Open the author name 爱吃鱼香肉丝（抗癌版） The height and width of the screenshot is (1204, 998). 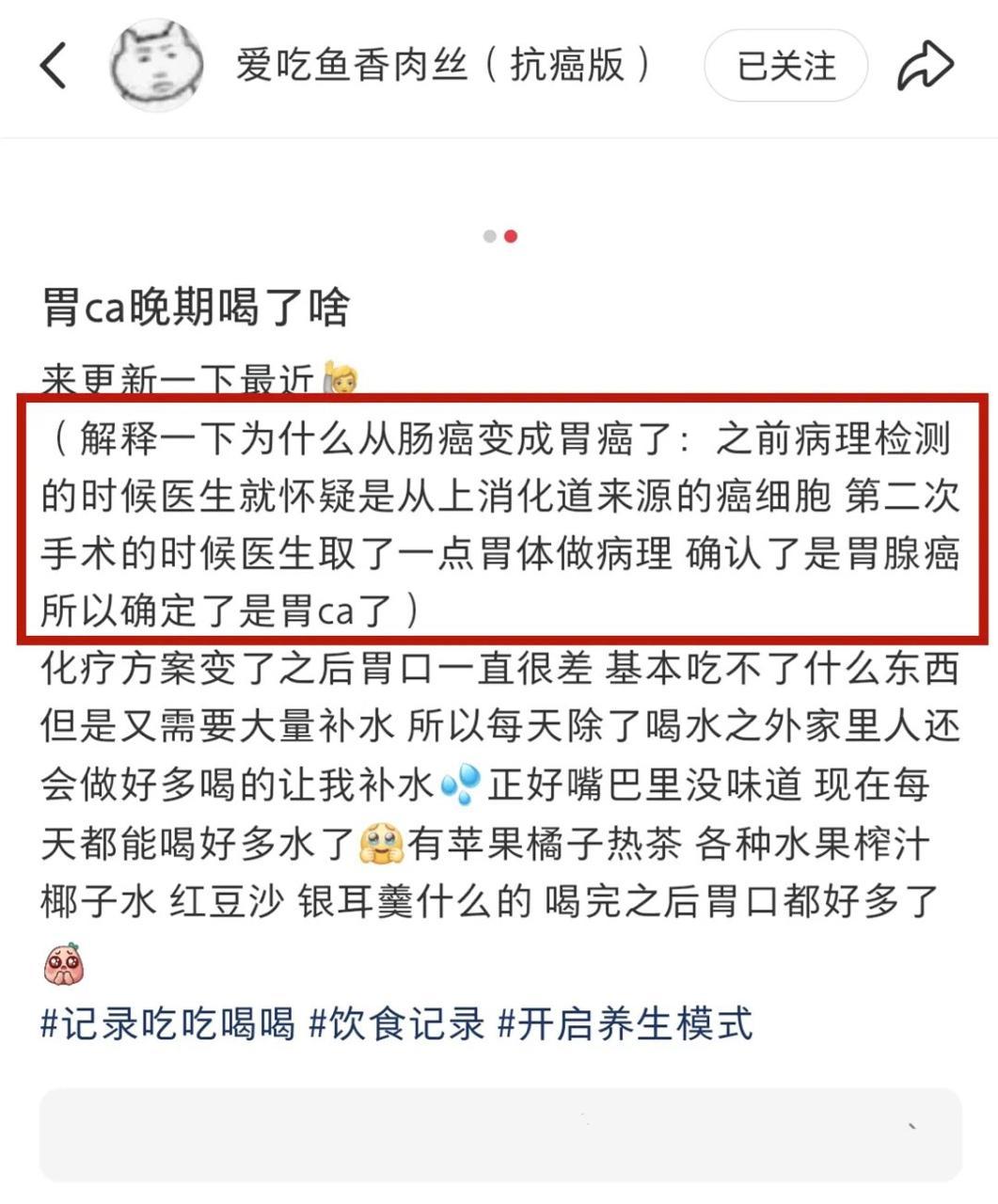[444, 66]
